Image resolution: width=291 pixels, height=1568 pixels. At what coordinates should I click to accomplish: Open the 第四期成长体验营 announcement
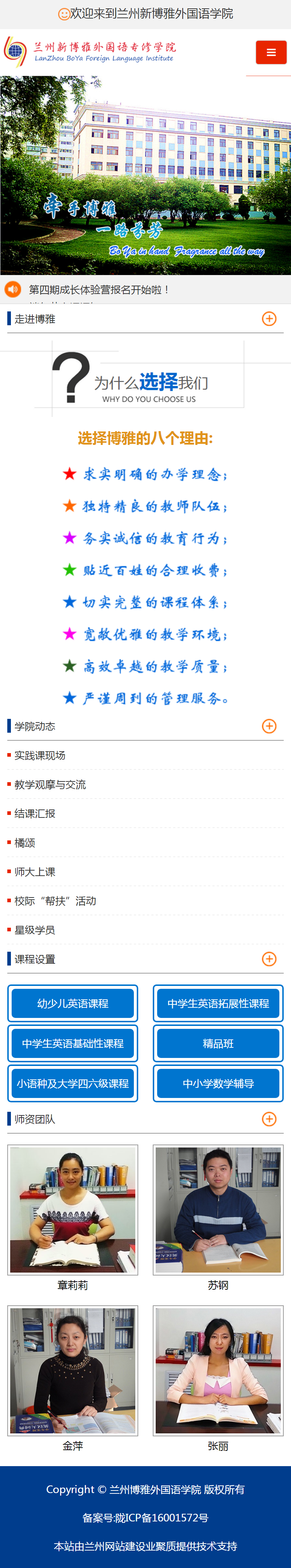point(99,290)
